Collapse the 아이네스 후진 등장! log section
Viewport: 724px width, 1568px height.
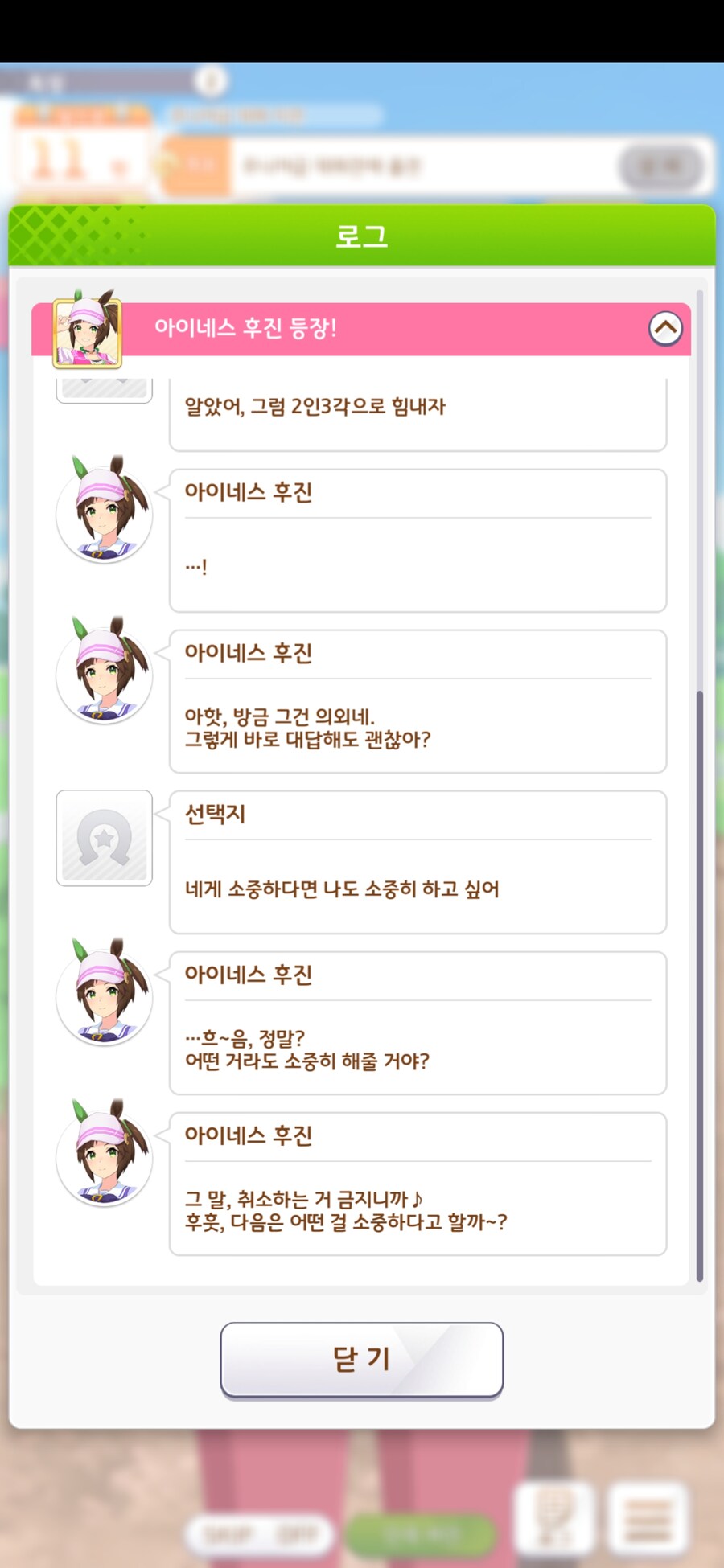pos(665,328)
